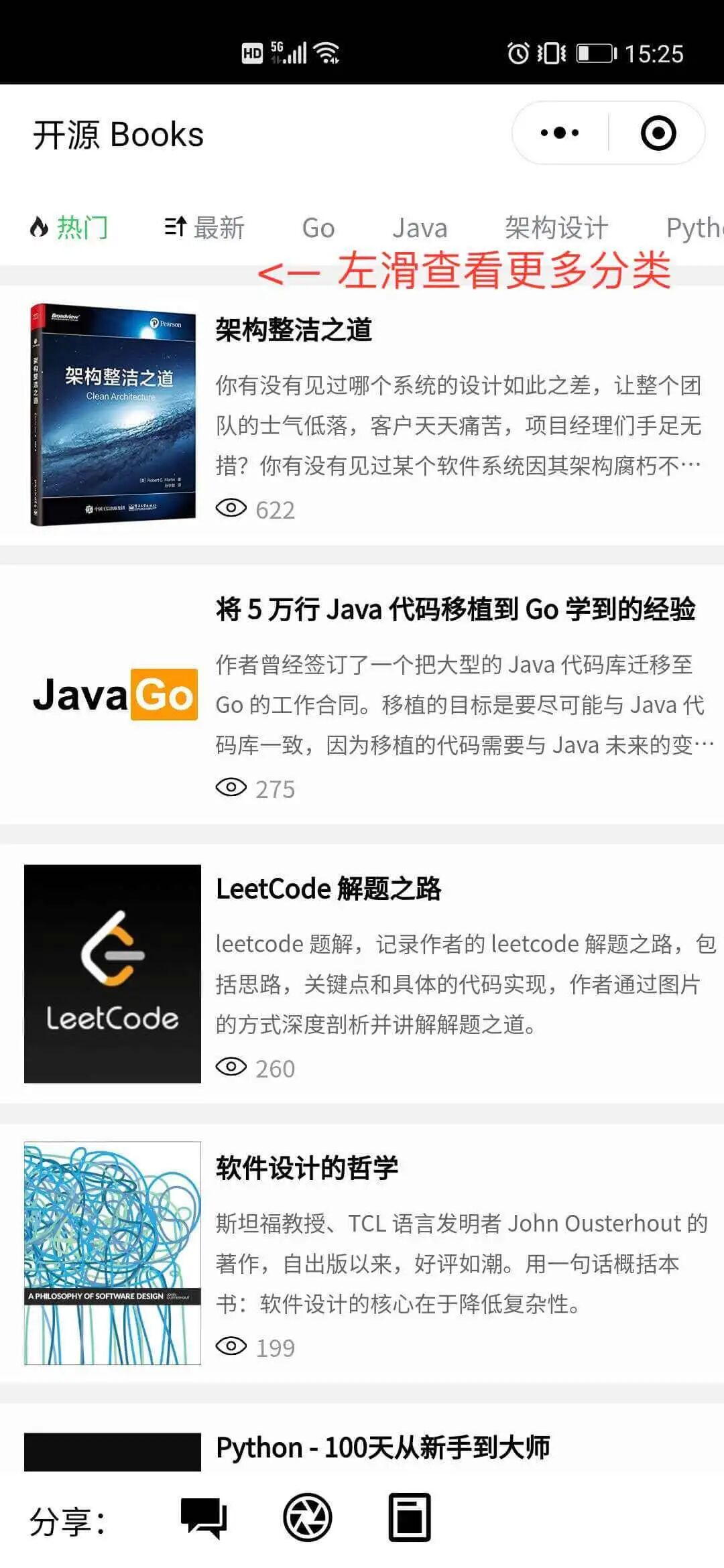
Task: Tap the poster share icon
Action: click(410, 1518)
